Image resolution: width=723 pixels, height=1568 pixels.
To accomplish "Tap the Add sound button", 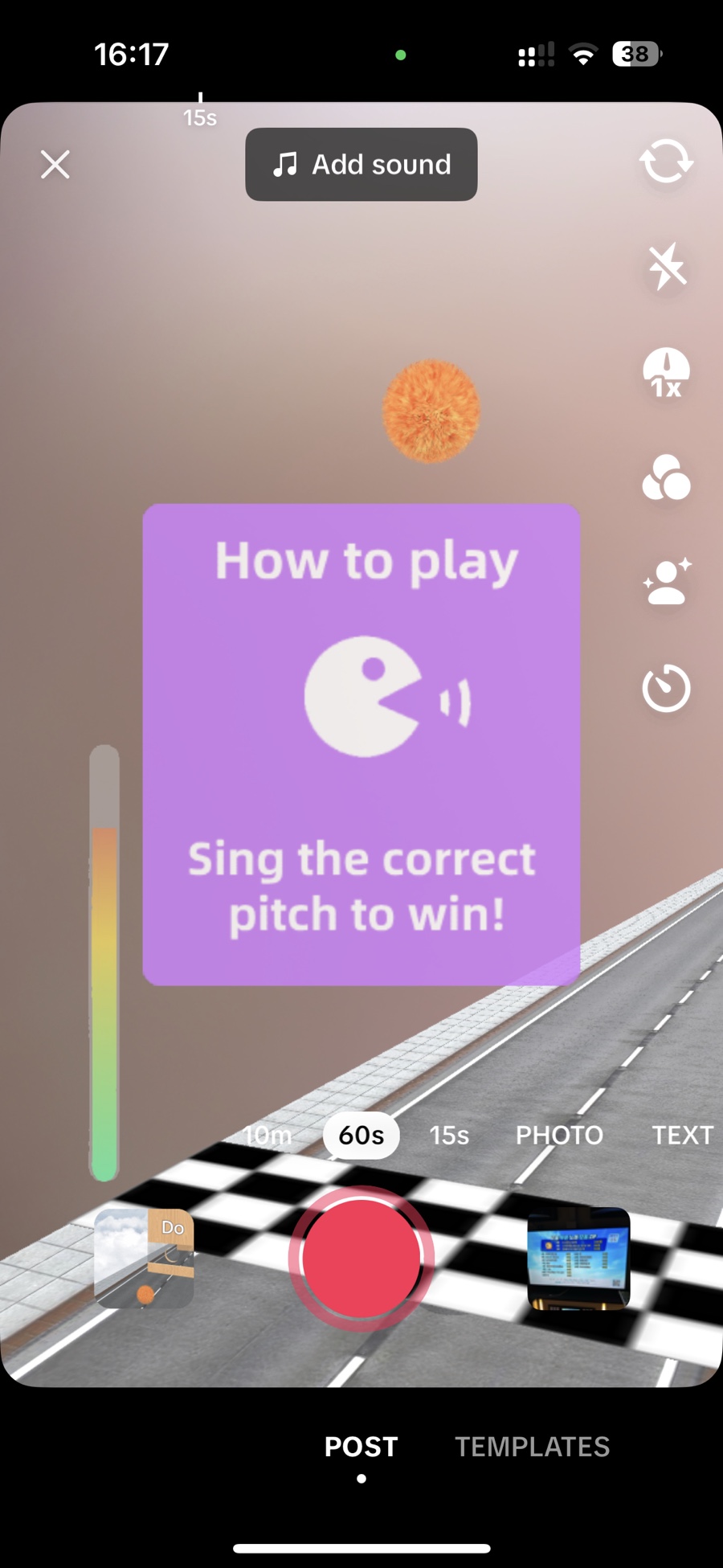I will tap(361, 165).
